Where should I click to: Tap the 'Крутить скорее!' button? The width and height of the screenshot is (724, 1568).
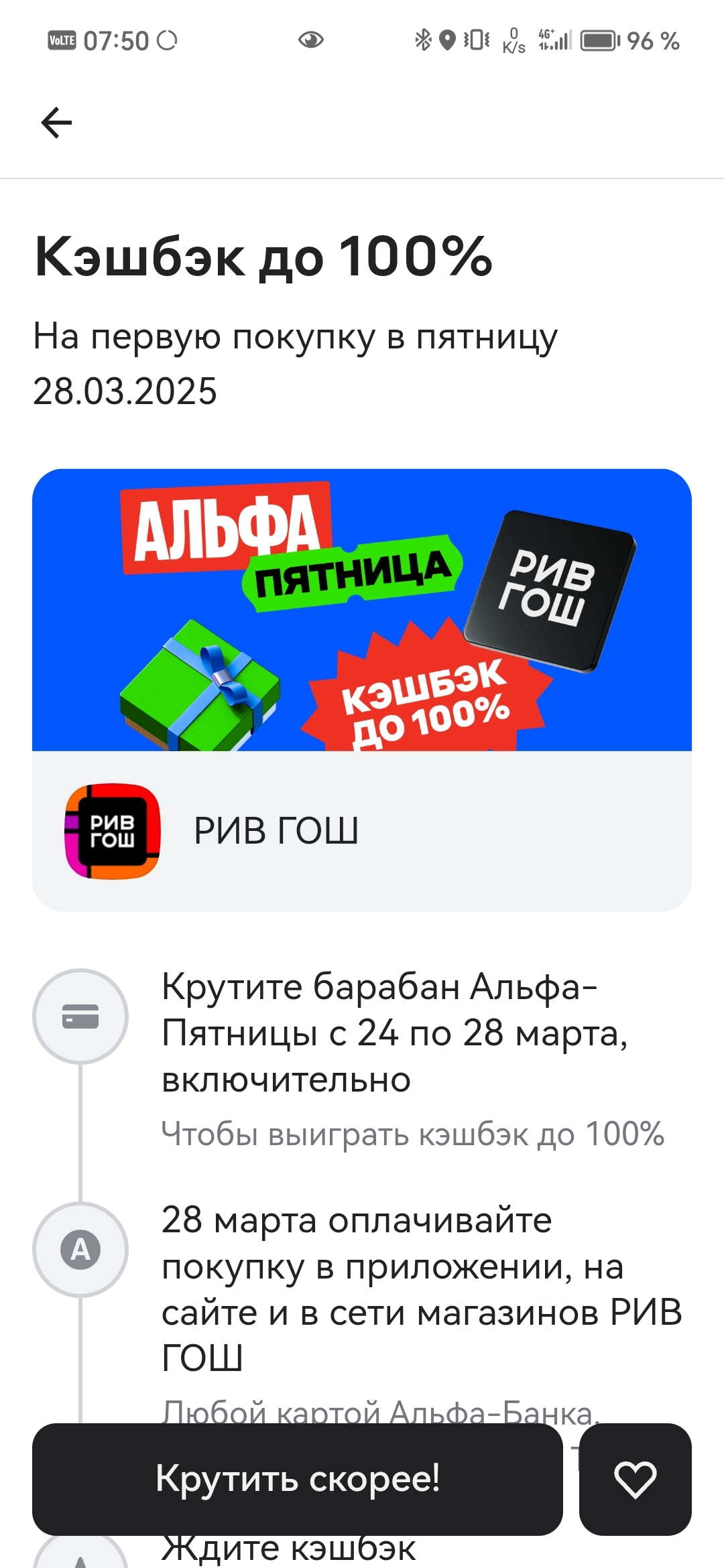(x=297, y=1479)
